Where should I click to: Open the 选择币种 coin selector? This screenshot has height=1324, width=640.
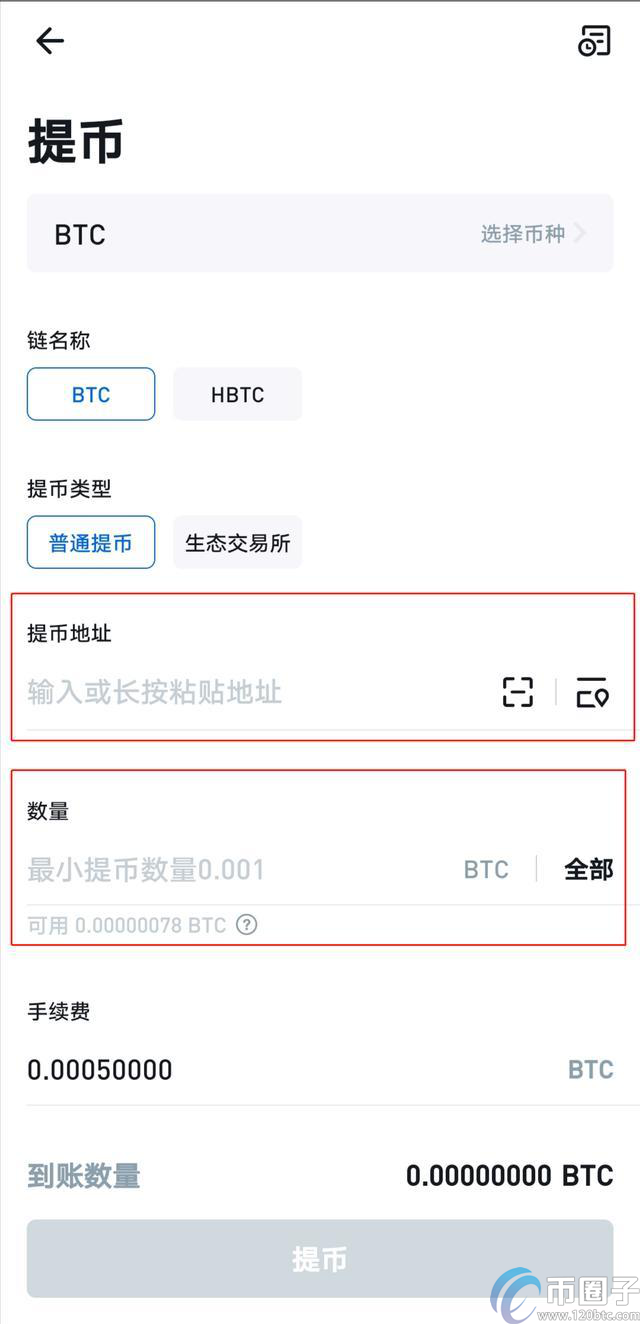[x=532, y=234]
